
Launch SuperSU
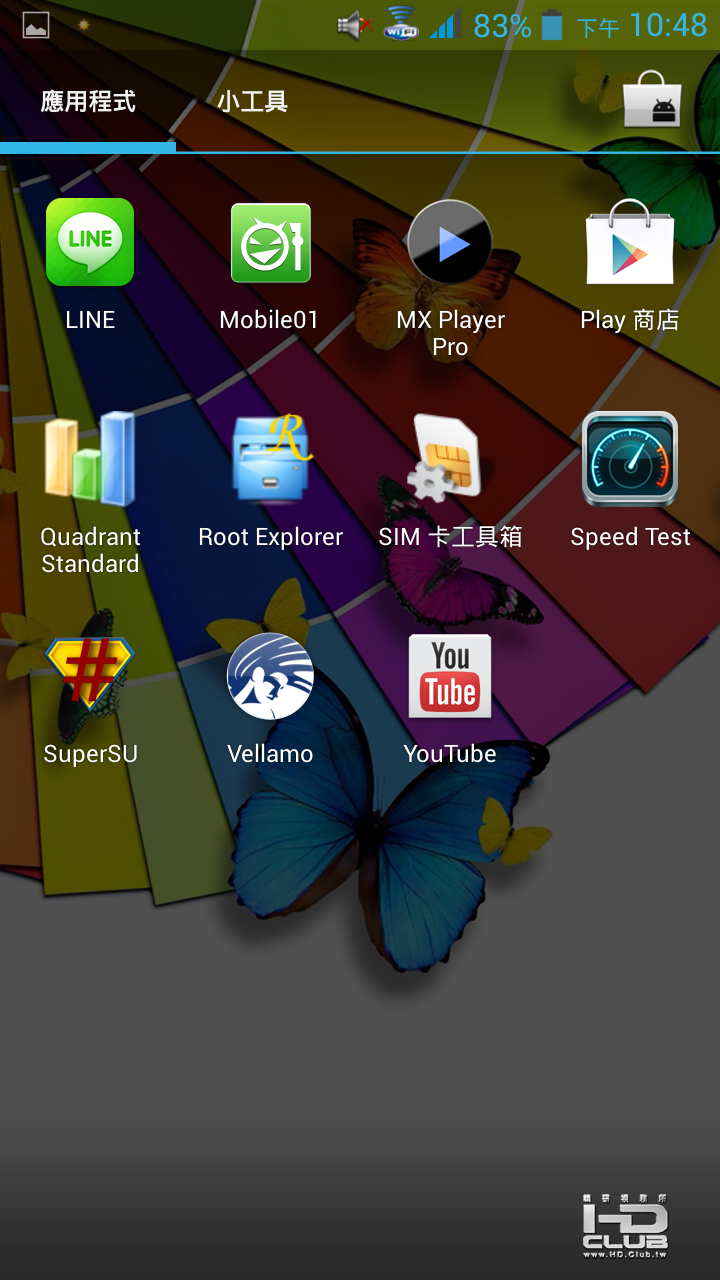(x=90, y=677)
